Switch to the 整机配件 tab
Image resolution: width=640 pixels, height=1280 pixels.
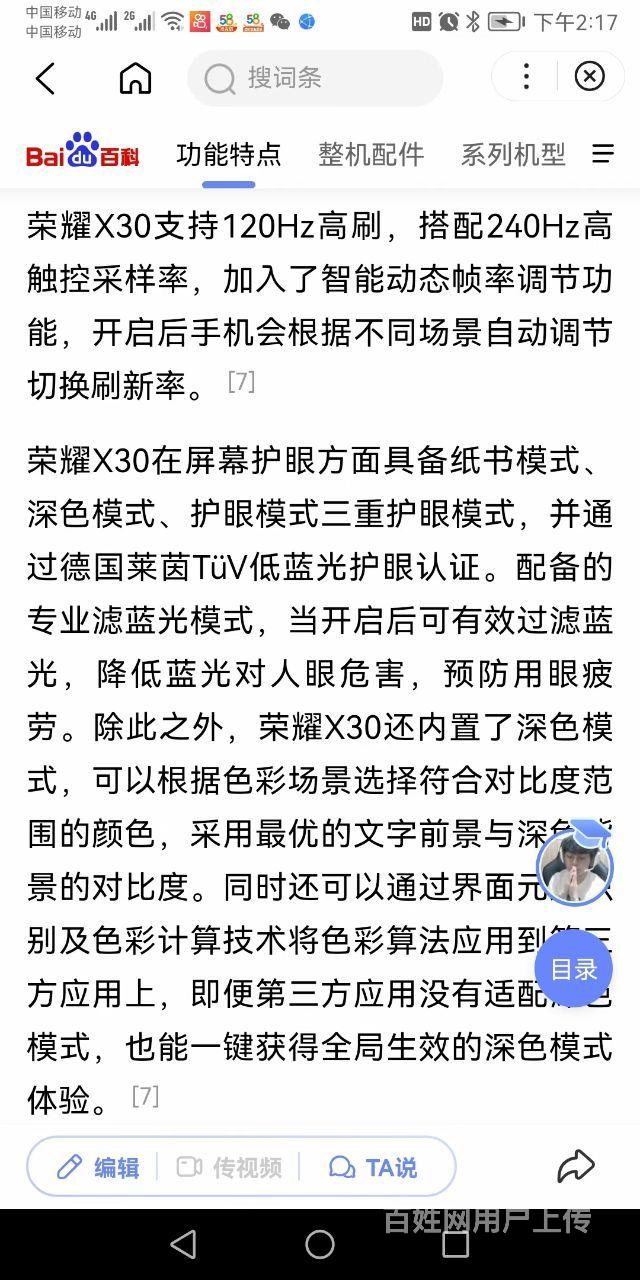coord(371,154)
